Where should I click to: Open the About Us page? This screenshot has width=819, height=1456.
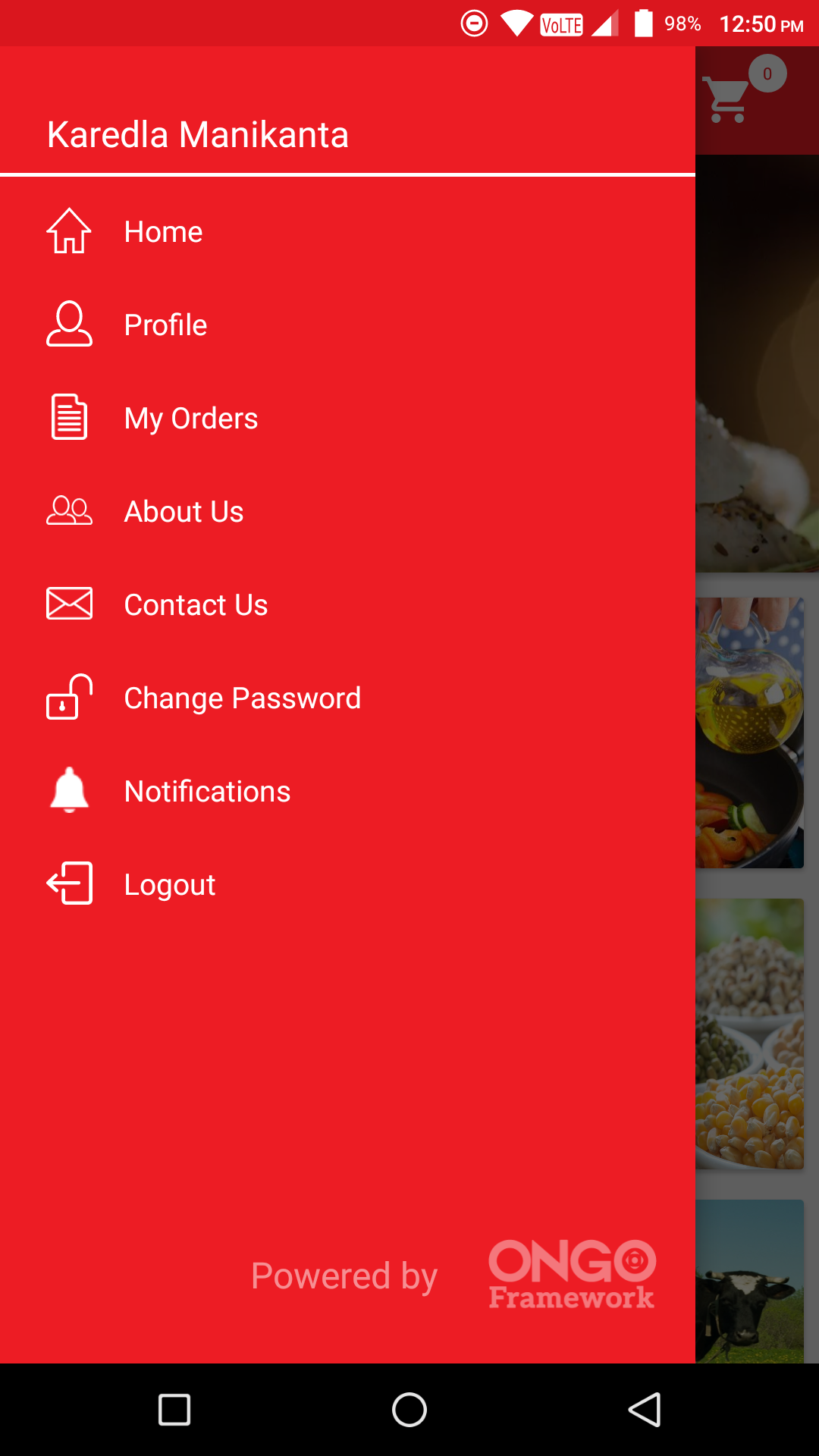tap(184, 512)
